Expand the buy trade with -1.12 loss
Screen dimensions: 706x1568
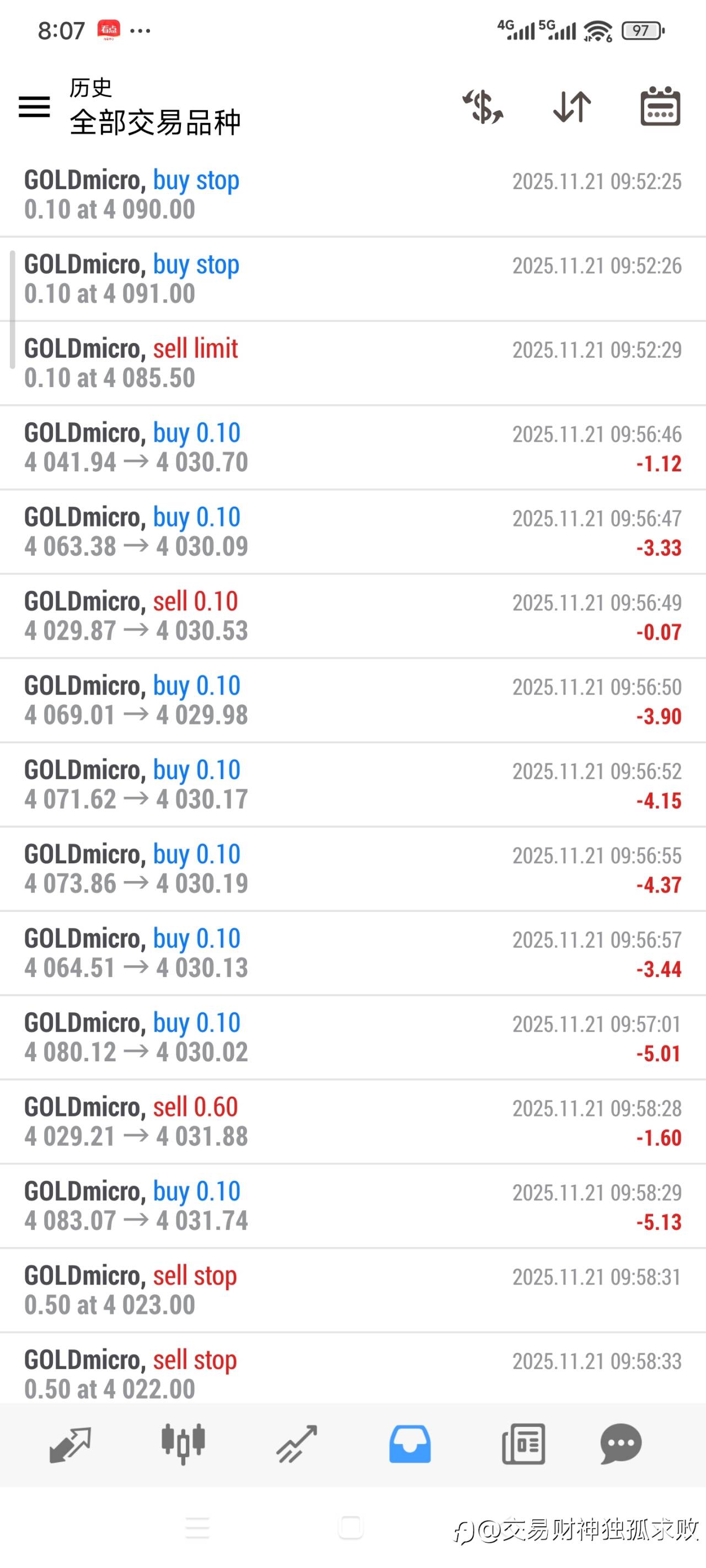(x=352, y=447)
